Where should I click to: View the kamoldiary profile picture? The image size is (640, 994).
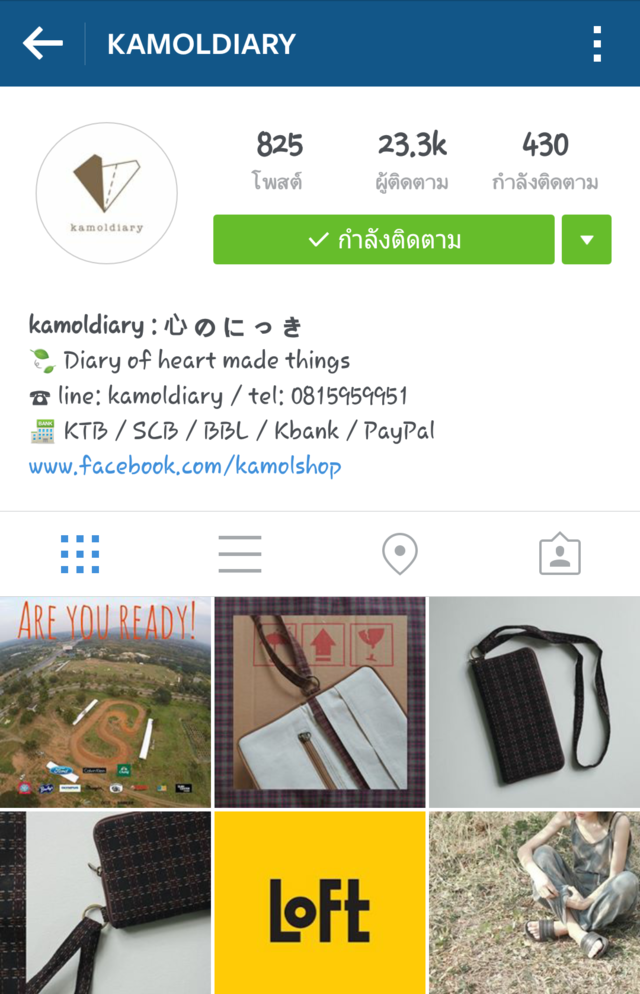click(x=107, y=193)
